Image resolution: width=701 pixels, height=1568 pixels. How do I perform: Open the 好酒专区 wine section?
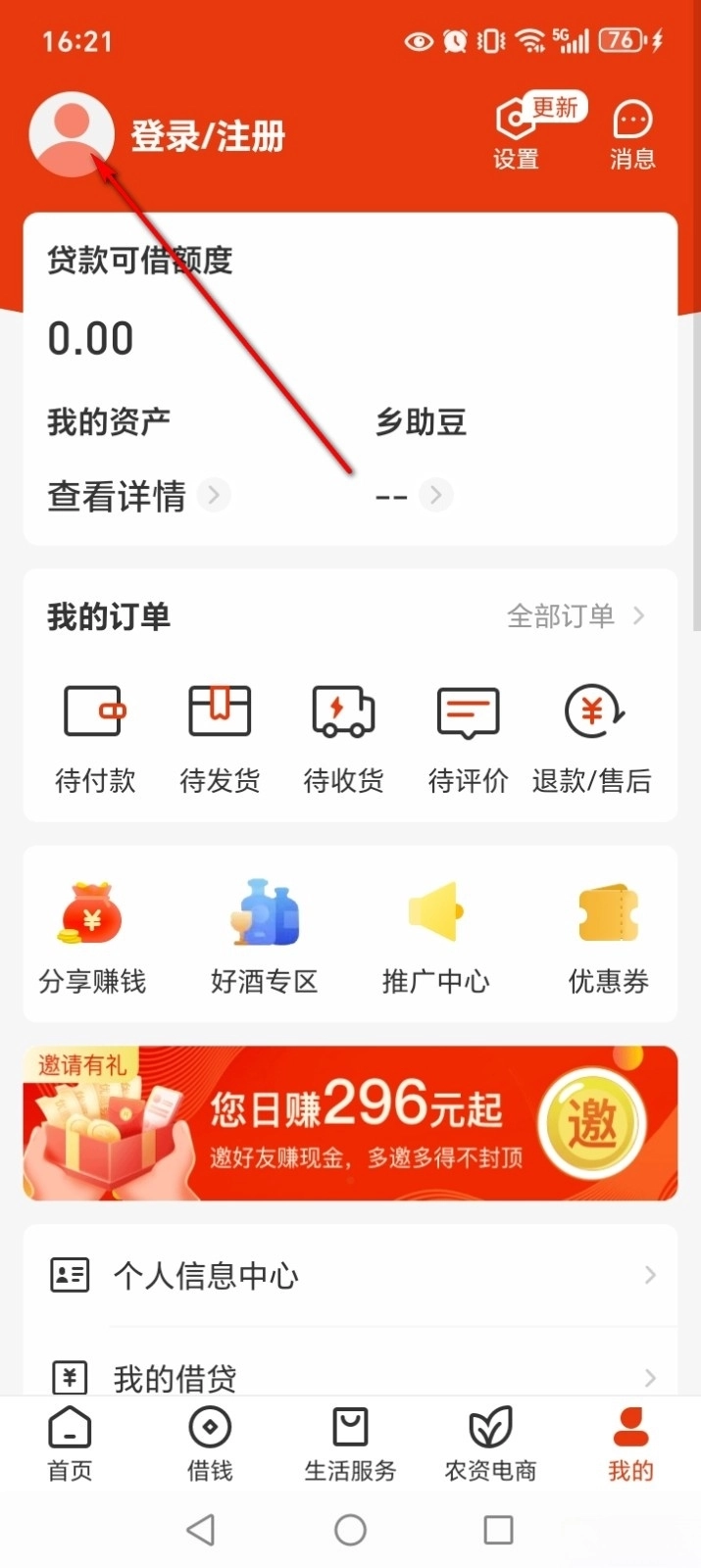[264, 936]
